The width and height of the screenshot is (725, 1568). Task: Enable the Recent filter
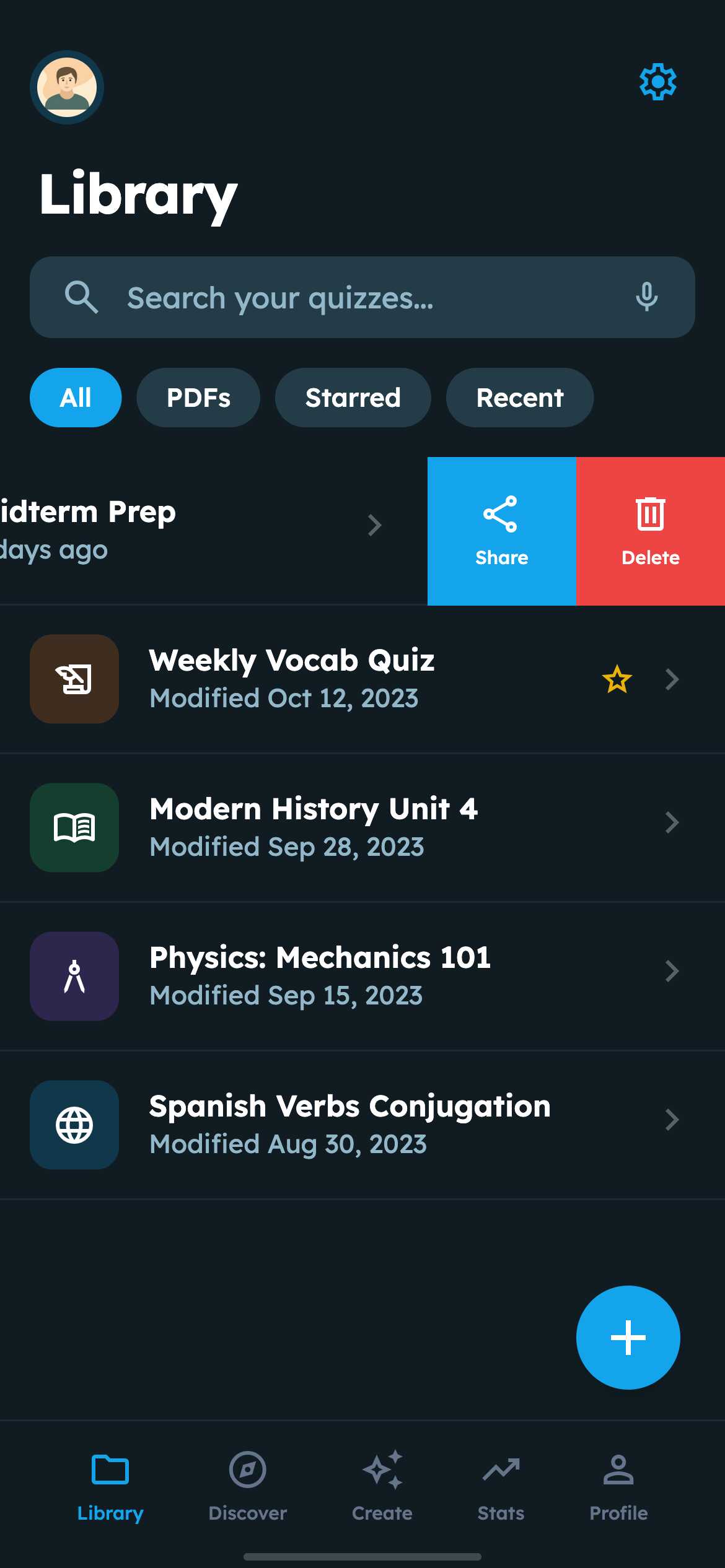519,398
